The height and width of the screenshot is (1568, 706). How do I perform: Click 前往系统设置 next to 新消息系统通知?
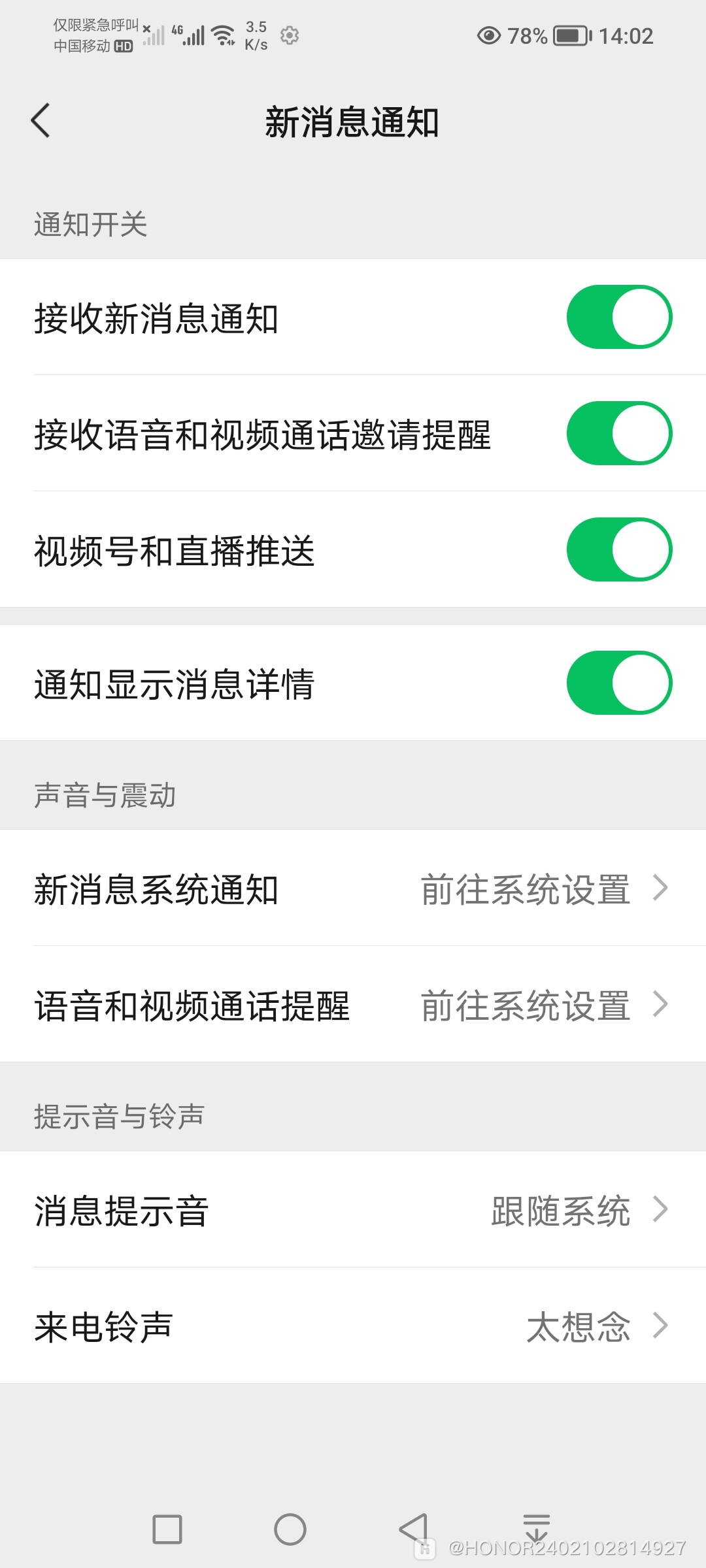pyautogui.click(x=524, y=889)
